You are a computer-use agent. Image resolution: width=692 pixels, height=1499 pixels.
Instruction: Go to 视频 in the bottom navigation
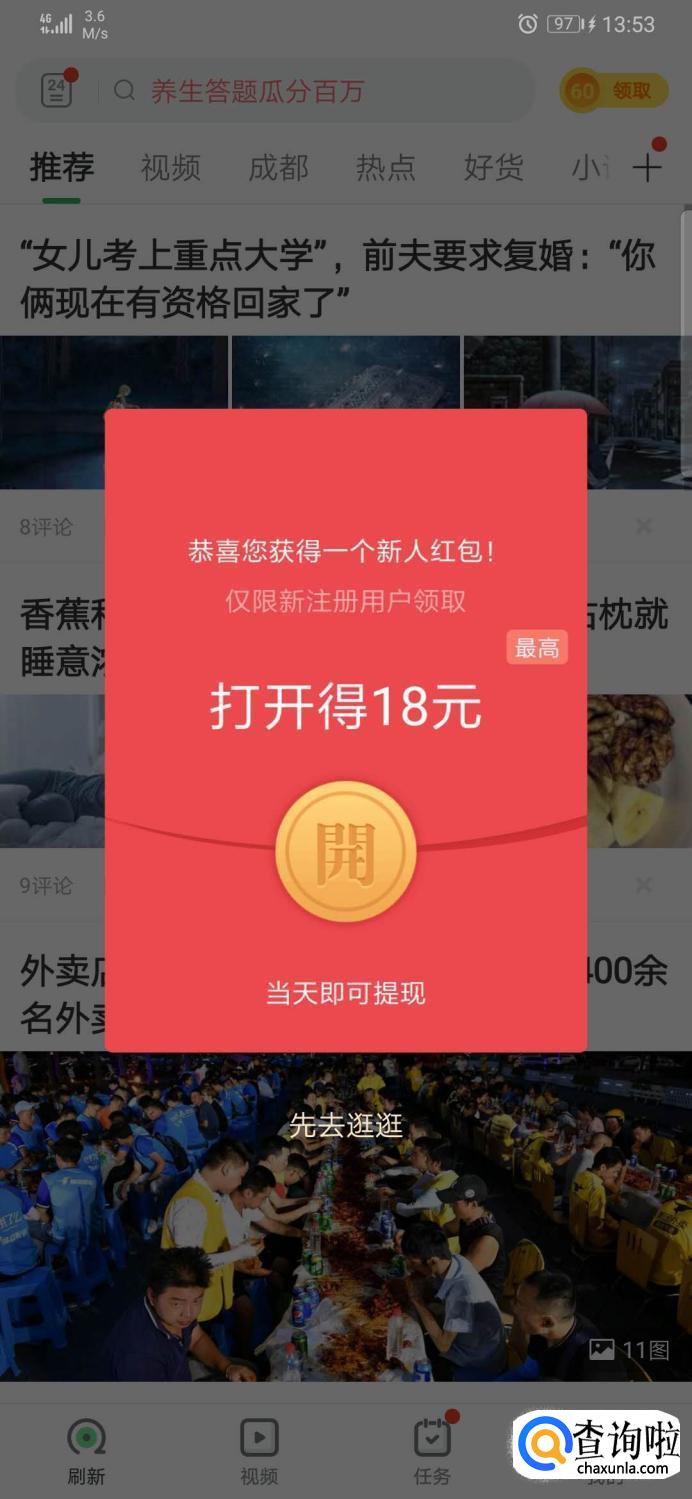[259, 1451]
